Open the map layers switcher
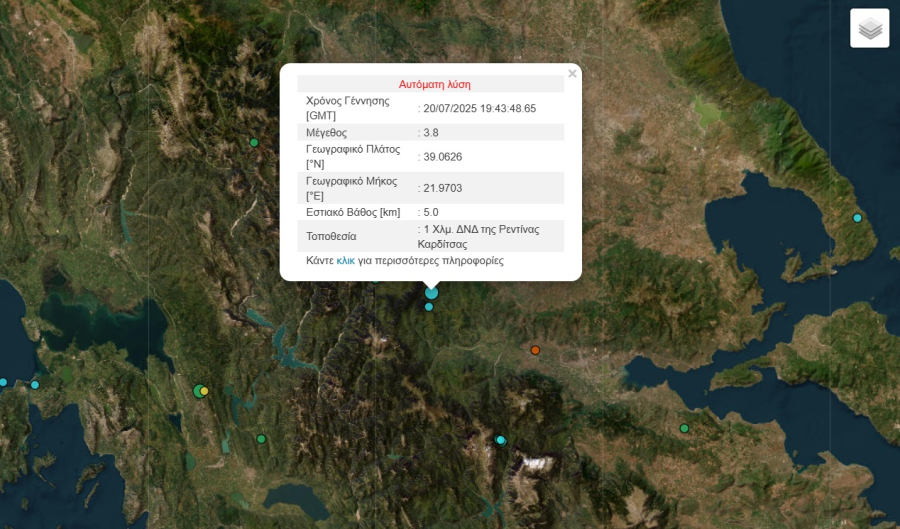This screenshot has width=900, height=529. (869, 29)
